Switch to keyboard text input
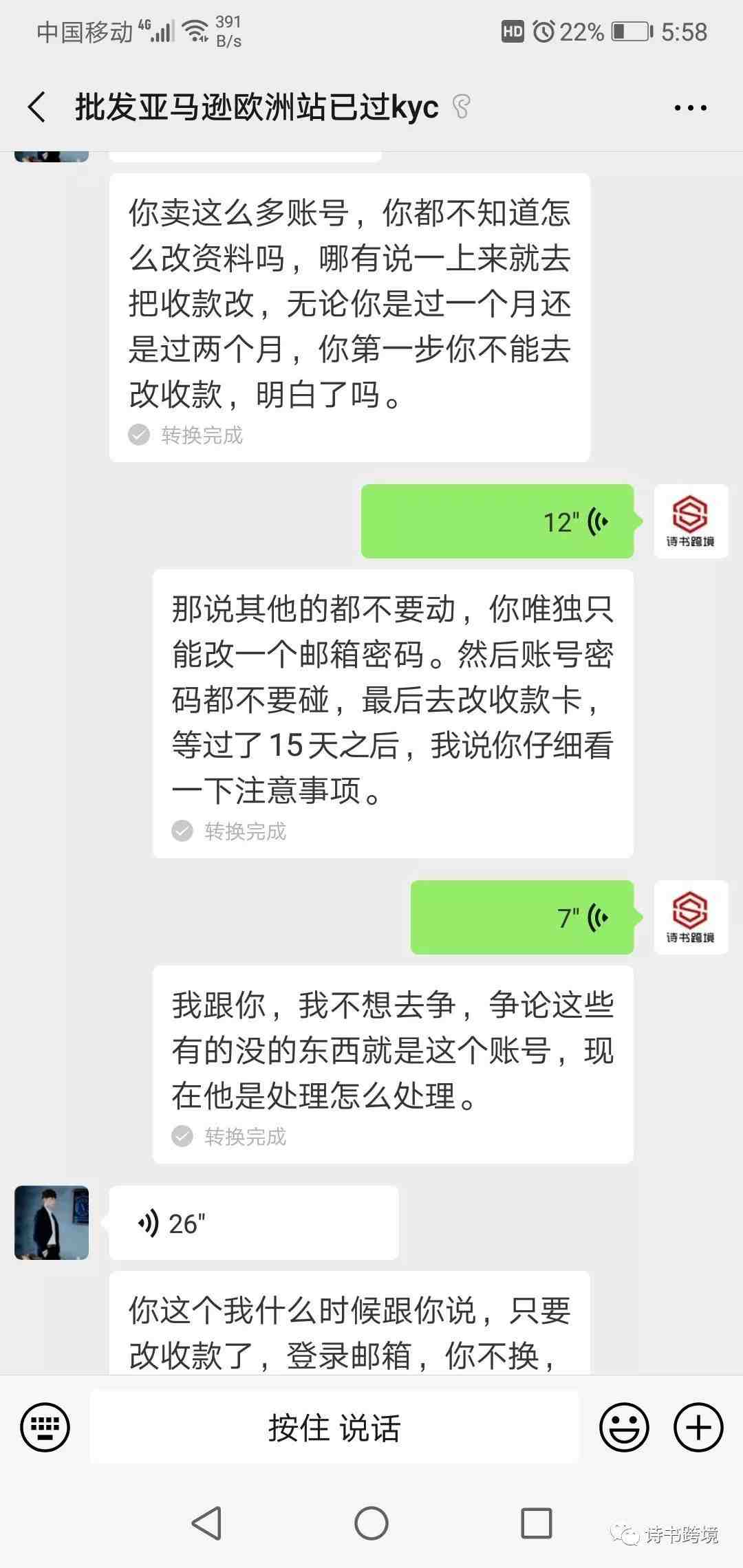Image resolution: width=743 pixels, height=1568 pixels. click(45, 1428)
